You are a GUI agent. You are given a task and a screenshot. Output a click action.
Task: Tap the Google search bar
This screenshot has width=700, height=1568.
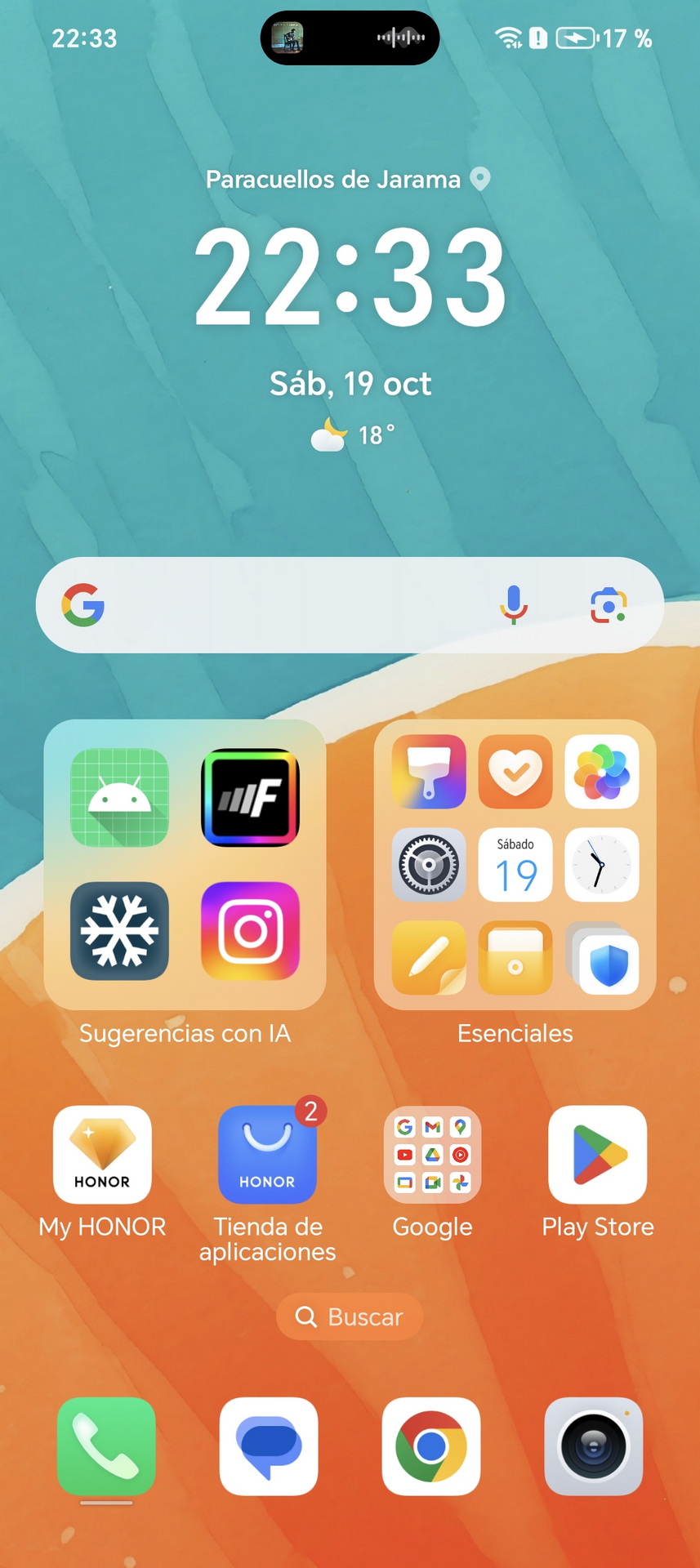click(350, 605)
